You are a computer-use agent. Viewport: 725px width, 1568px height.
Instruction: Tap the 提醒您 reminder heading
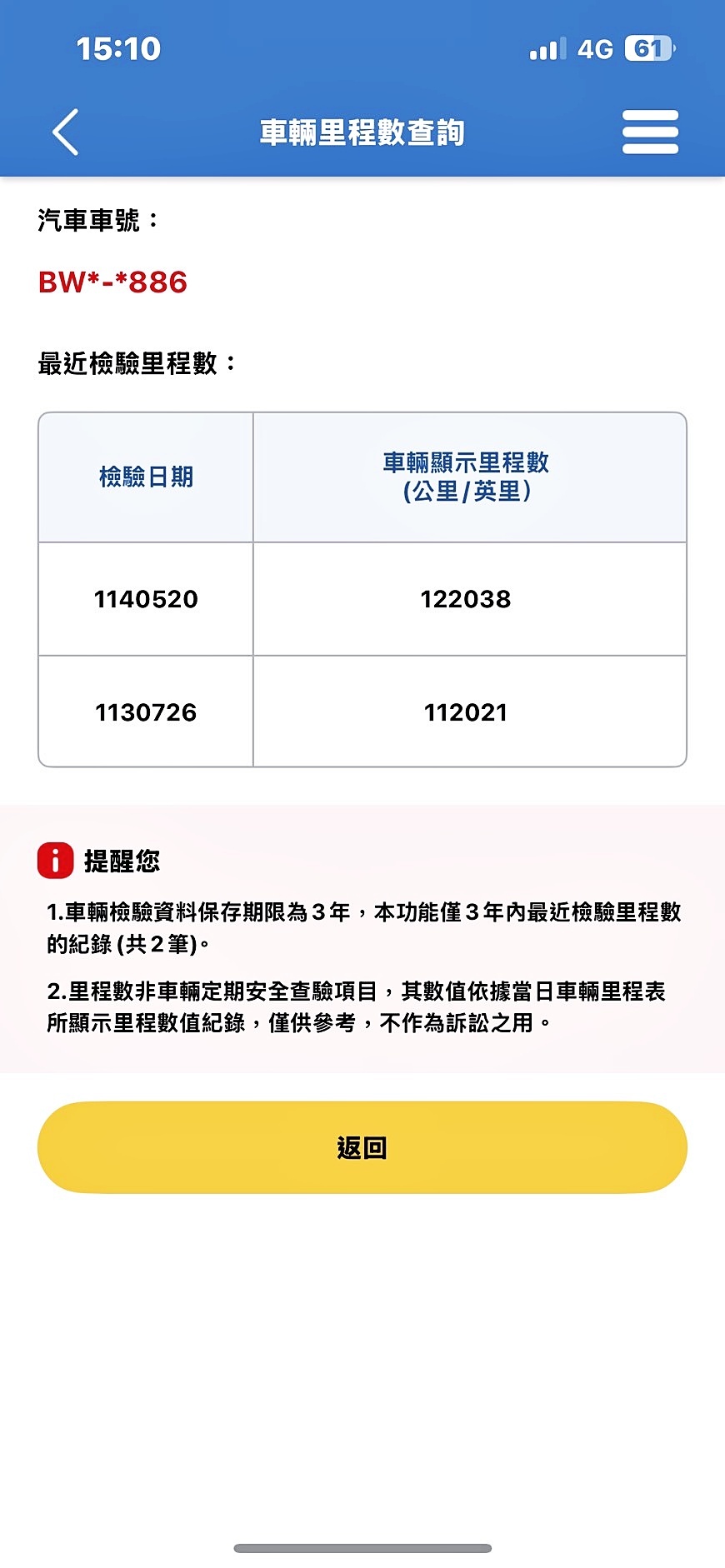click(x=122, y=862)
